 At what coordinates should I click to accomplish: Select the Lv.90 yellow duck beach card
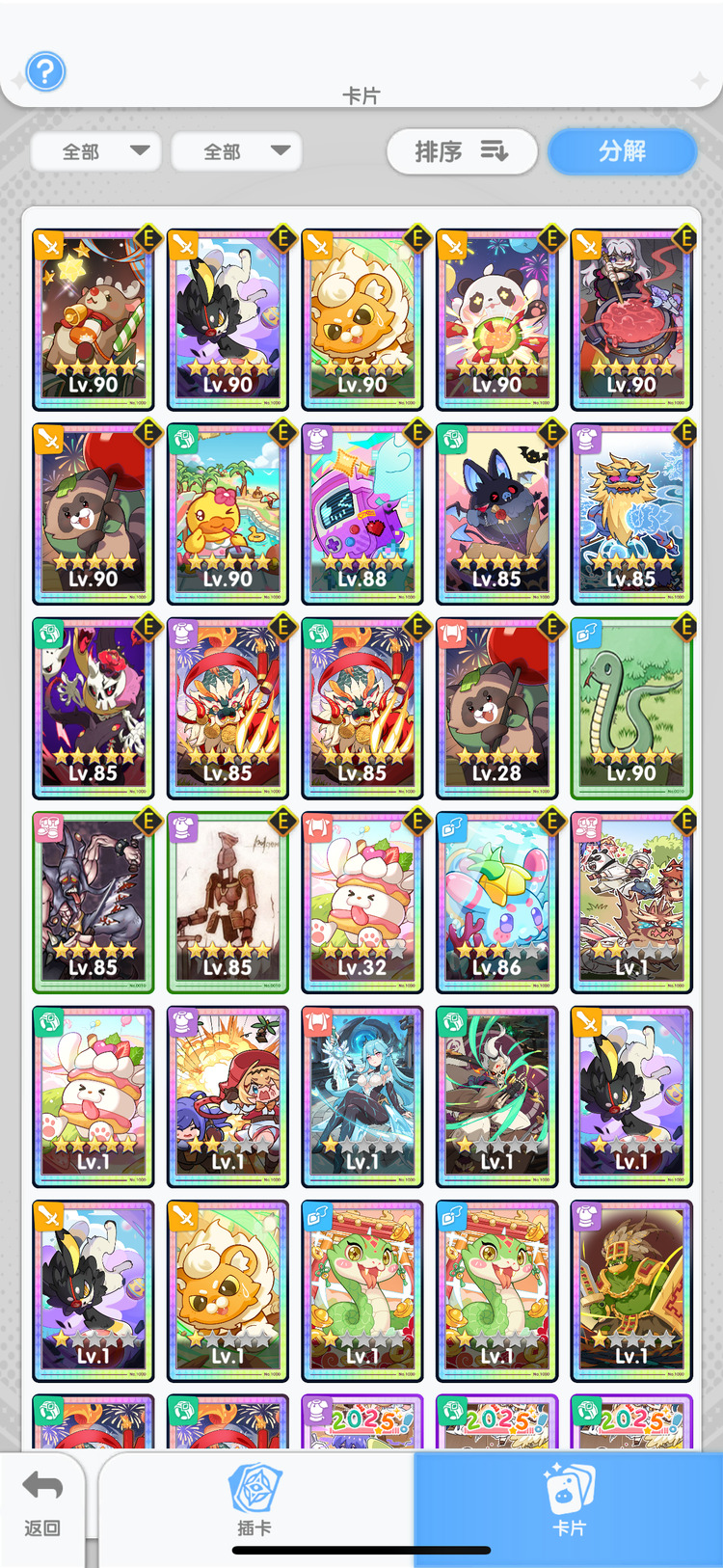pyautogui.click(x=228, y=514)
